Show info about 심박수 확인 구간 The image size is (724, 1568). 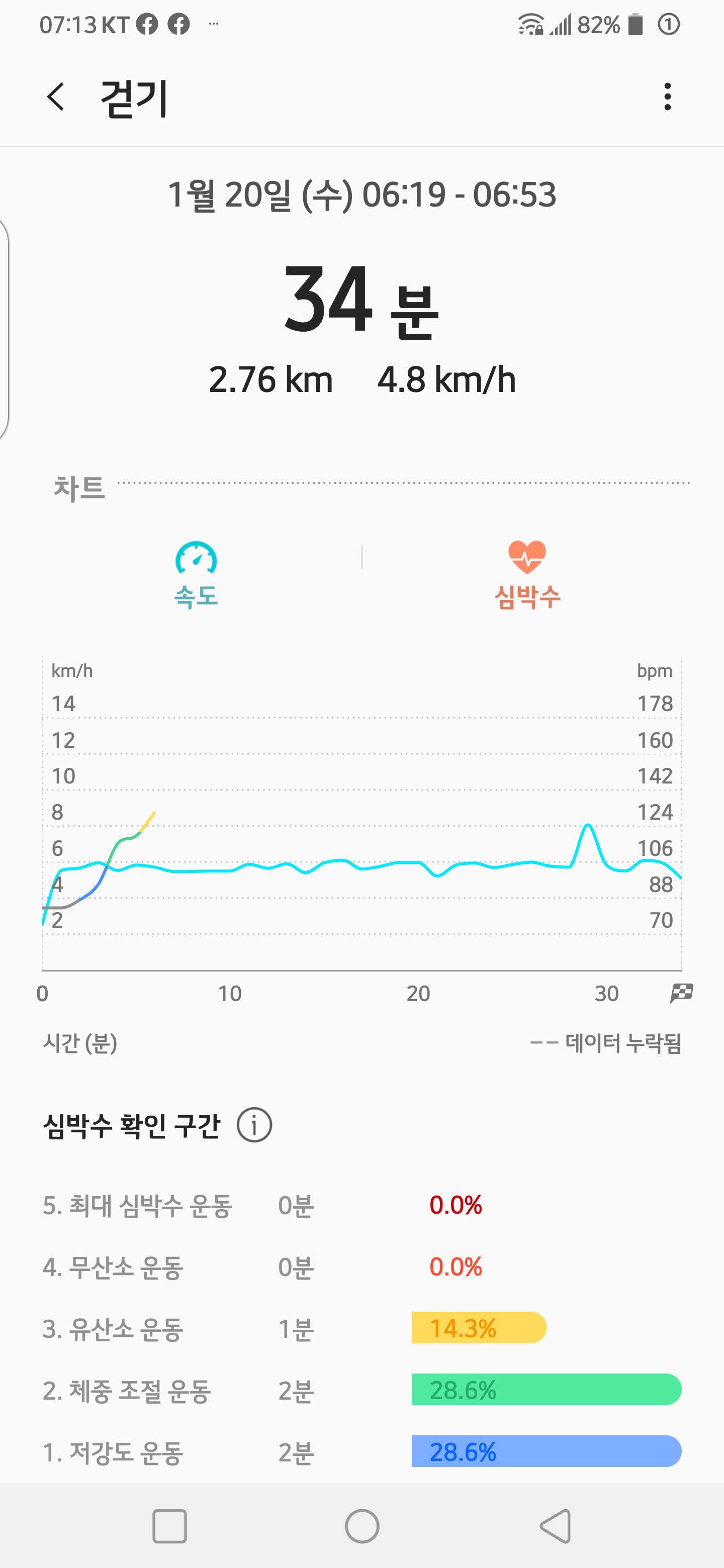tap(254, 1125)
